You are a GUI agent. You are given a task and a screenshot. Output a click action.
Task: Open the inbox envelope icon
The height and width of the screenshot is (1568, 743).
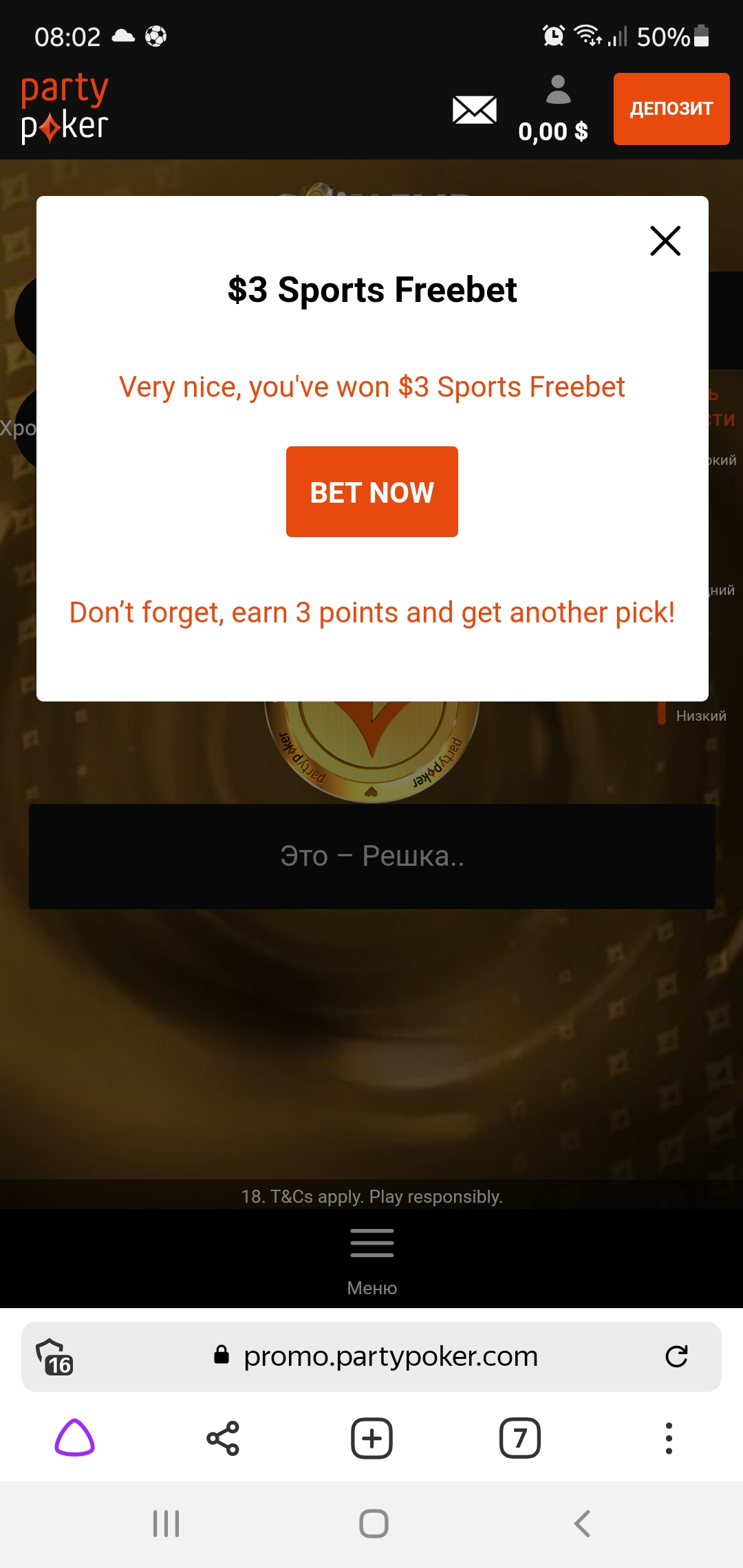[475, 110]
